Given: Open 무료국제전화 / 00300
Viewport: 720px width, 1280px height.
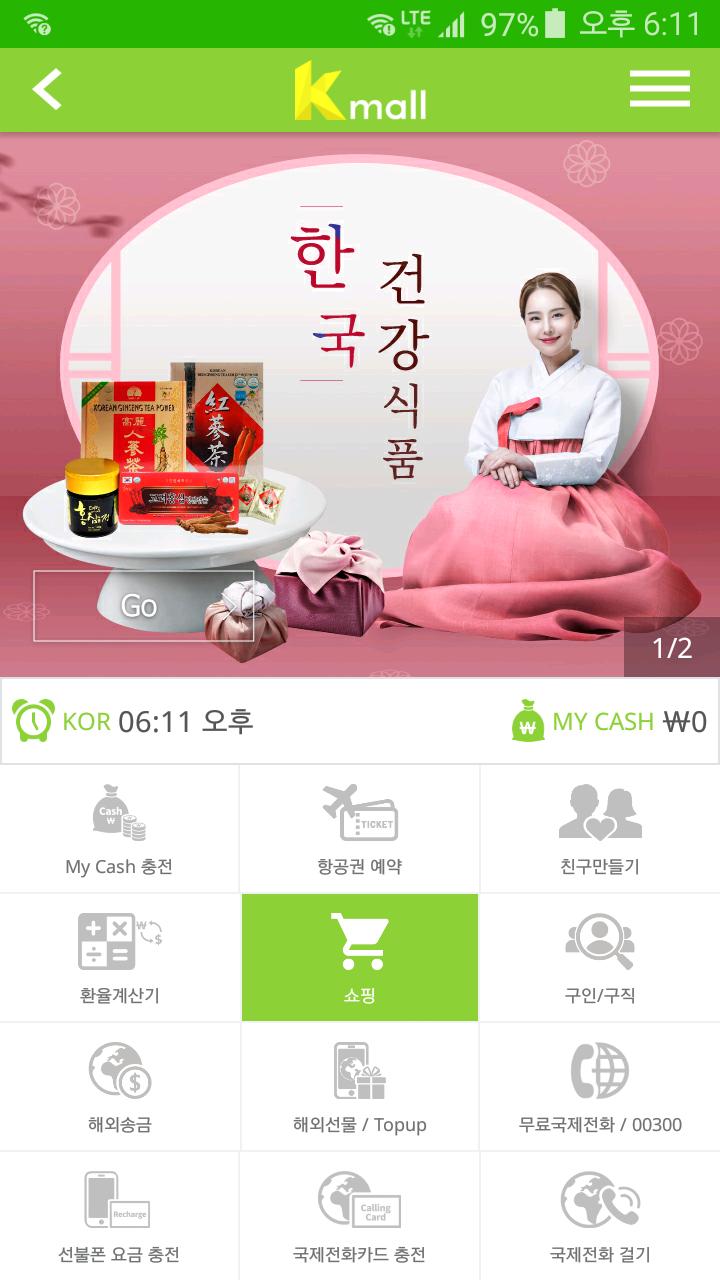Looking at the screenshot, I should point(600,1087).
